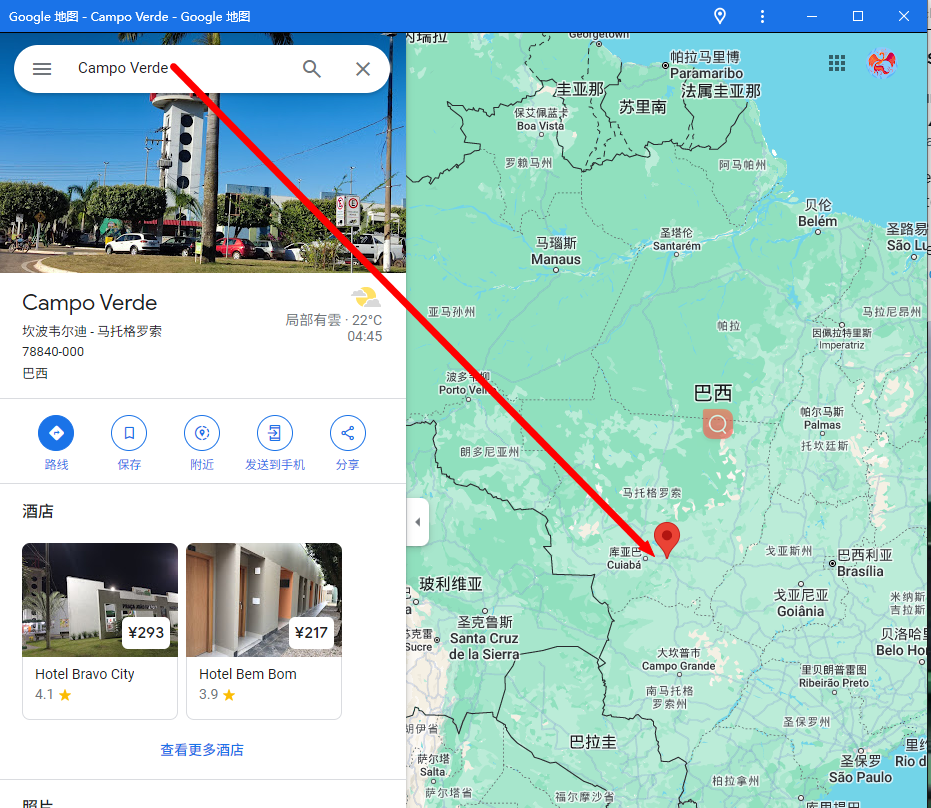Tap the Campo Verde search field
Screen dimensions: 931x808
pyautogui.click(x=180, y=69)
